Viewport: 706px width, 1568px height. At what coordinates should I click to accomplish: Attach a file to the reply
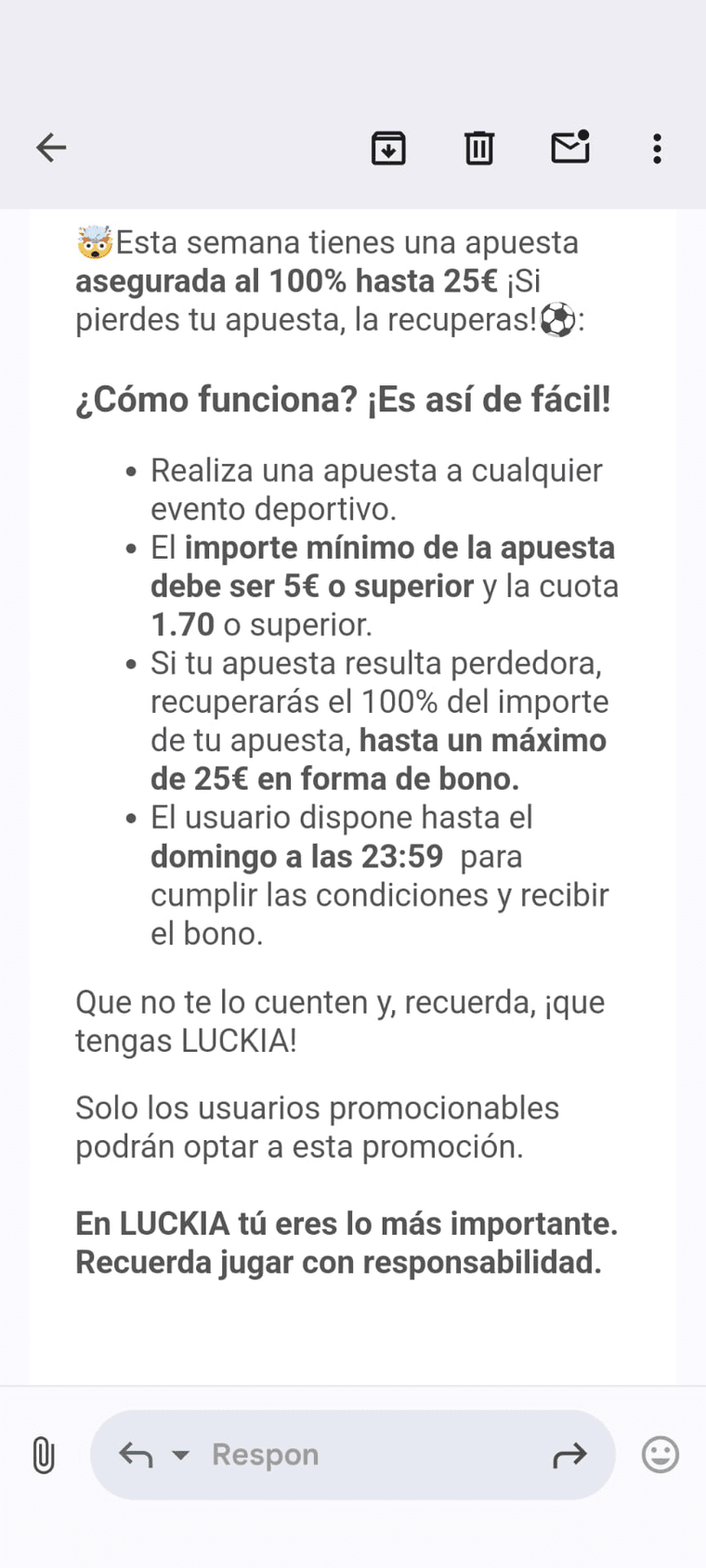click(44, 1455)
